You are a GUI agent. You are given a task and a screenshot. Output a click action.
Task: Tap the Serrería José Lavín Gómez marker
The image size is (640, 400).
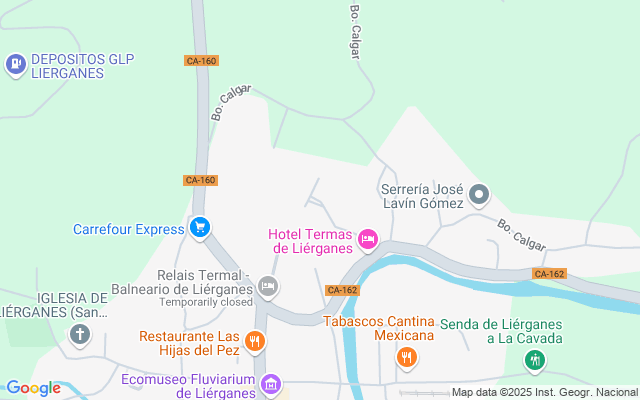point(479,194)
